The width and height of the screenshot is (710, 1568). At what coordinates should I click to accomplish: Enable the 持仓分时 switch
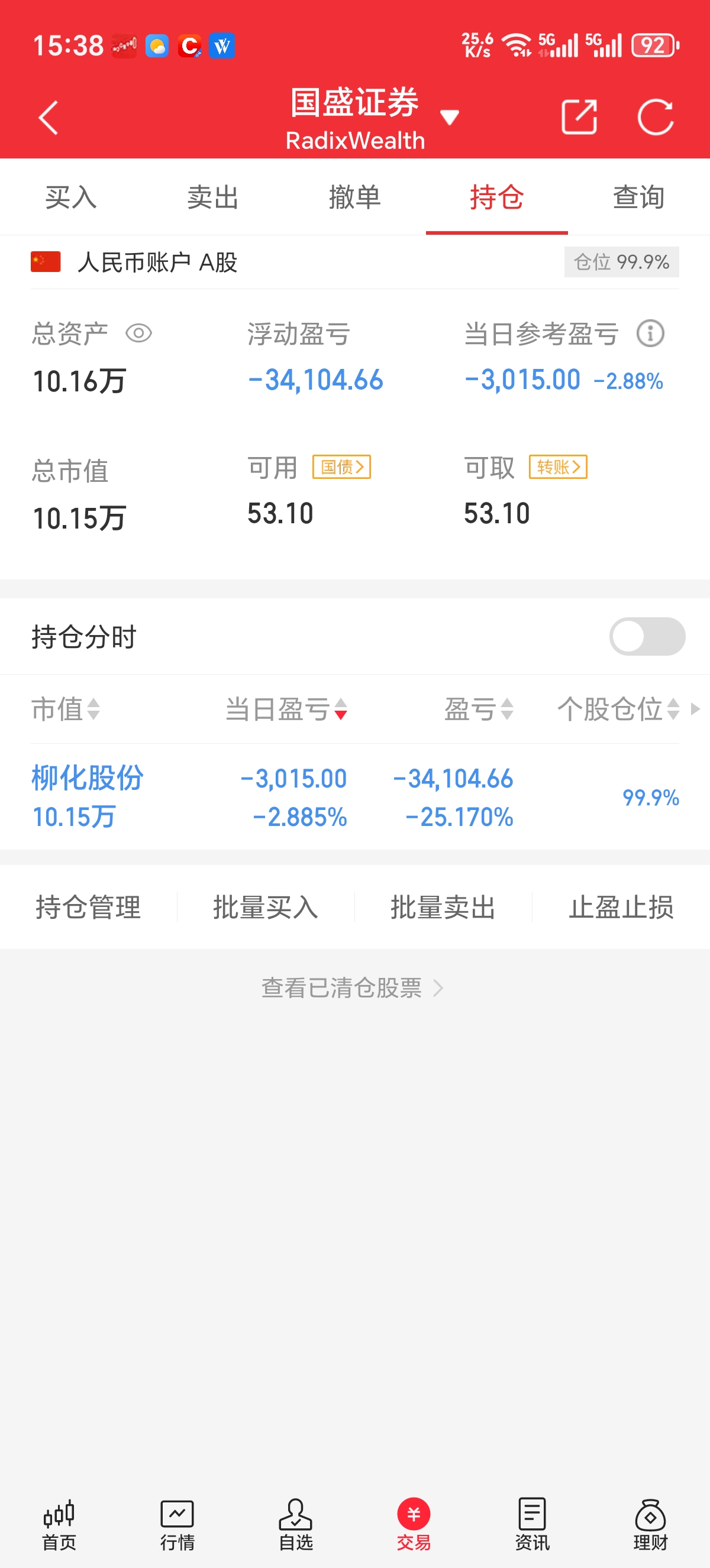(x=647, y=636)
